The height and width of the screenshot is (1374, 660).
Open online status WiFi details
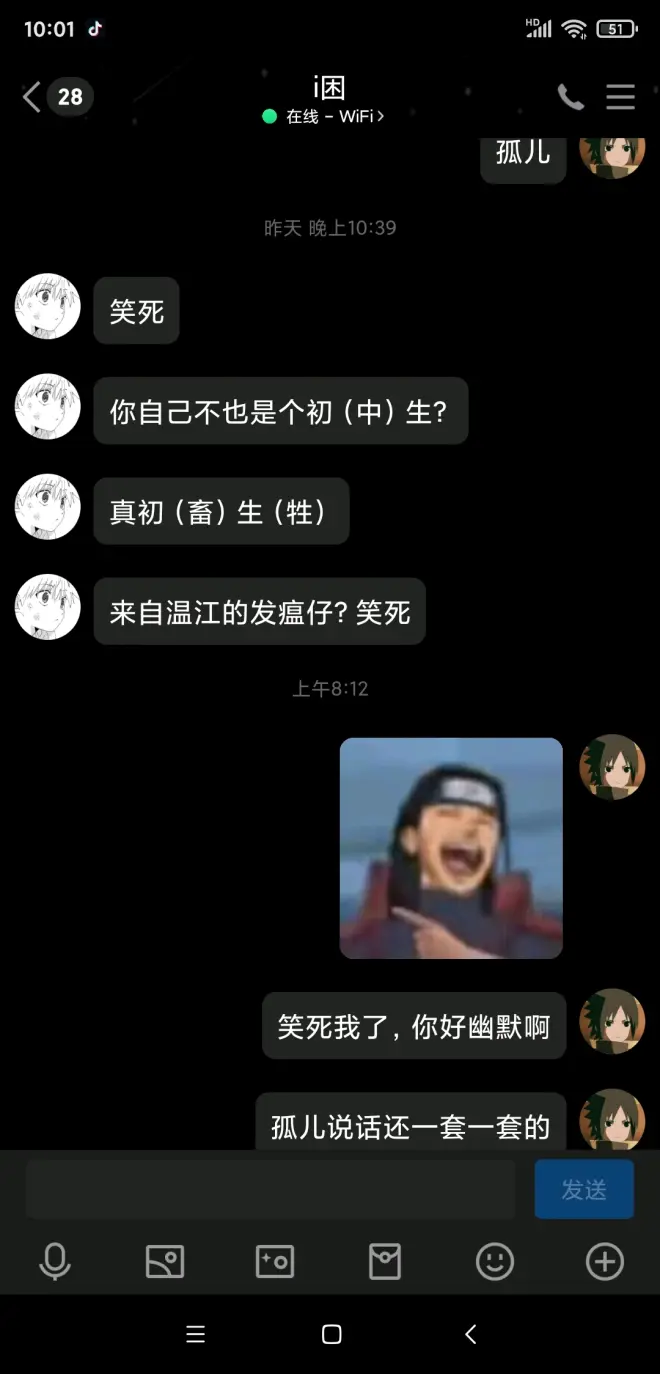click(x=330, y=117)
